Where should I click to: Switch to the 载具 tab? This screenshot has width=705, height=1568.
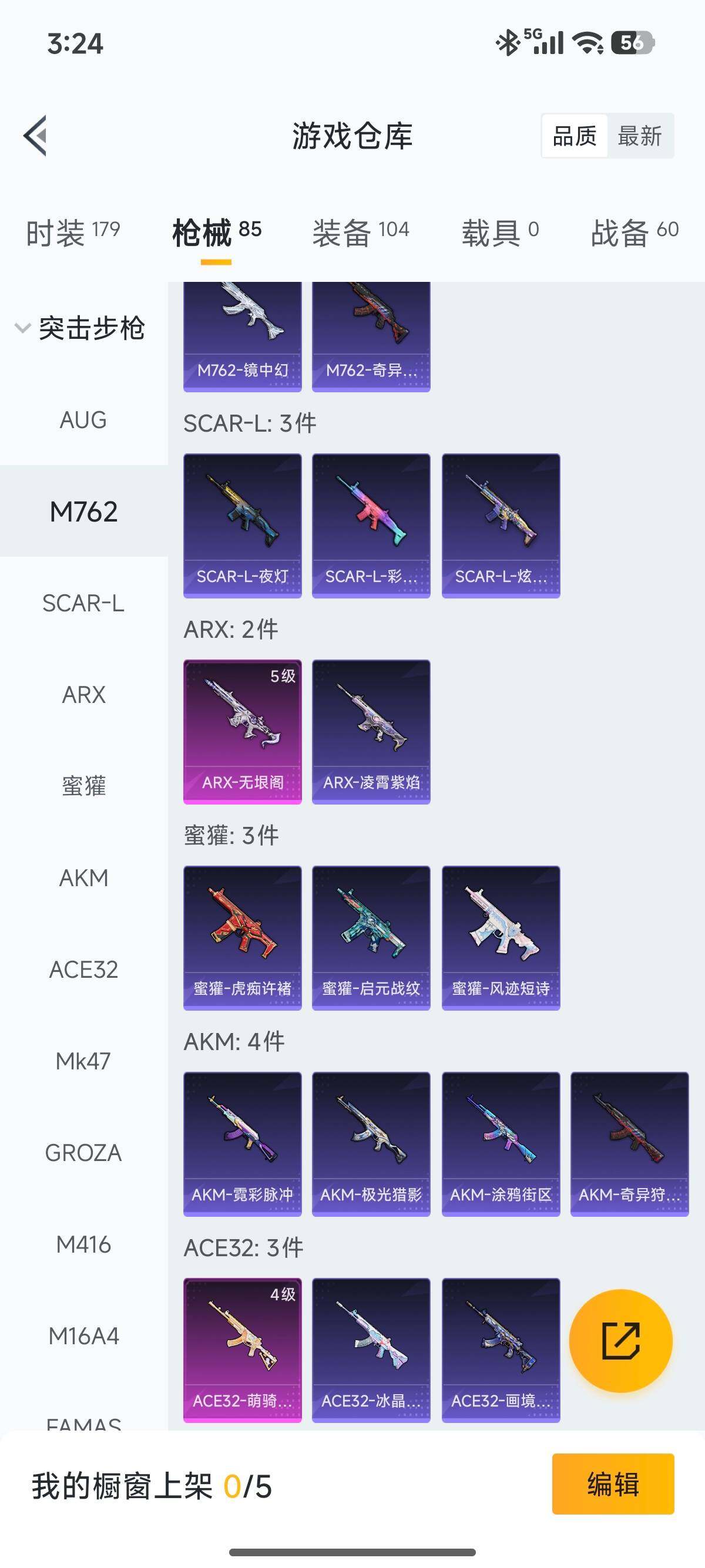[x=500, y=233]
